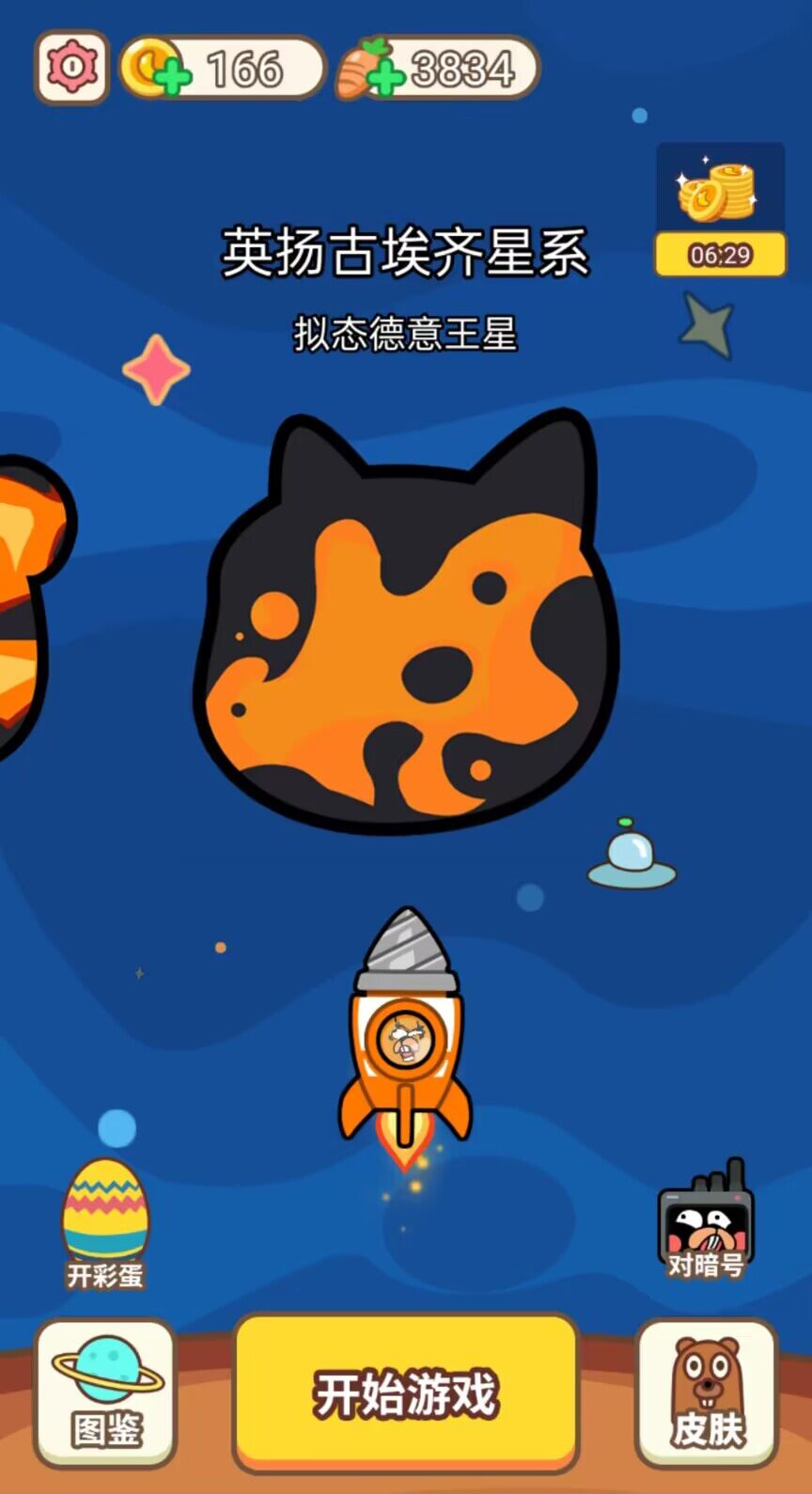
Task: Open the 图鉴 collection
Action: coord(105,1393)
